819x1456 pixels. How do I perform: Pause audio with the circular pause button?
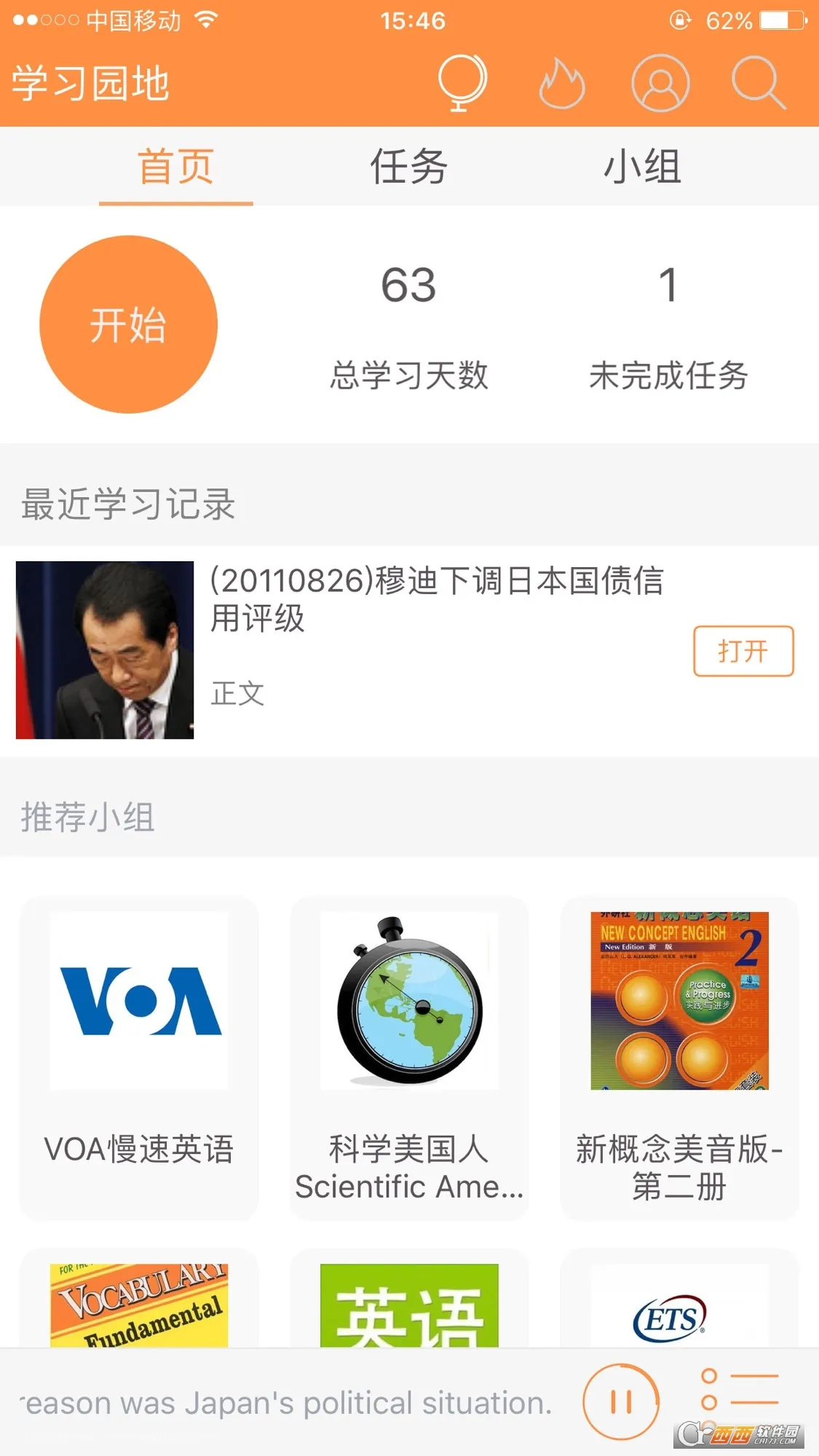tap(620, 1401)
